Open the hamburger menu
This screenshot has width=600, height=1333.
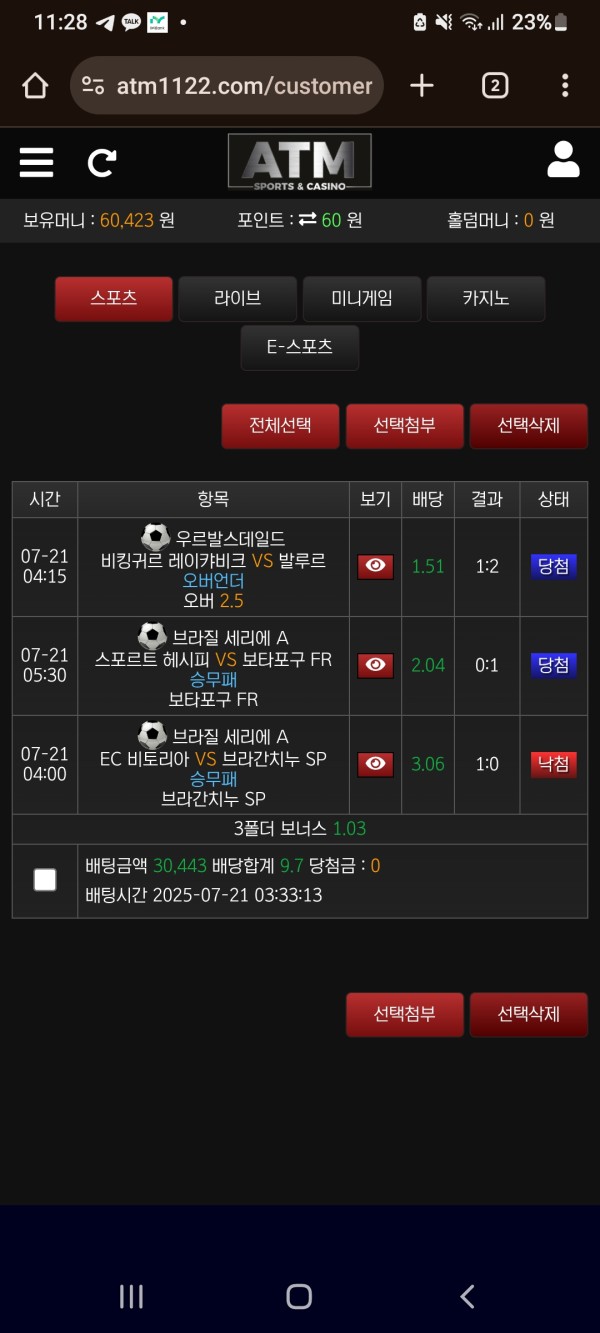(36, 161)
